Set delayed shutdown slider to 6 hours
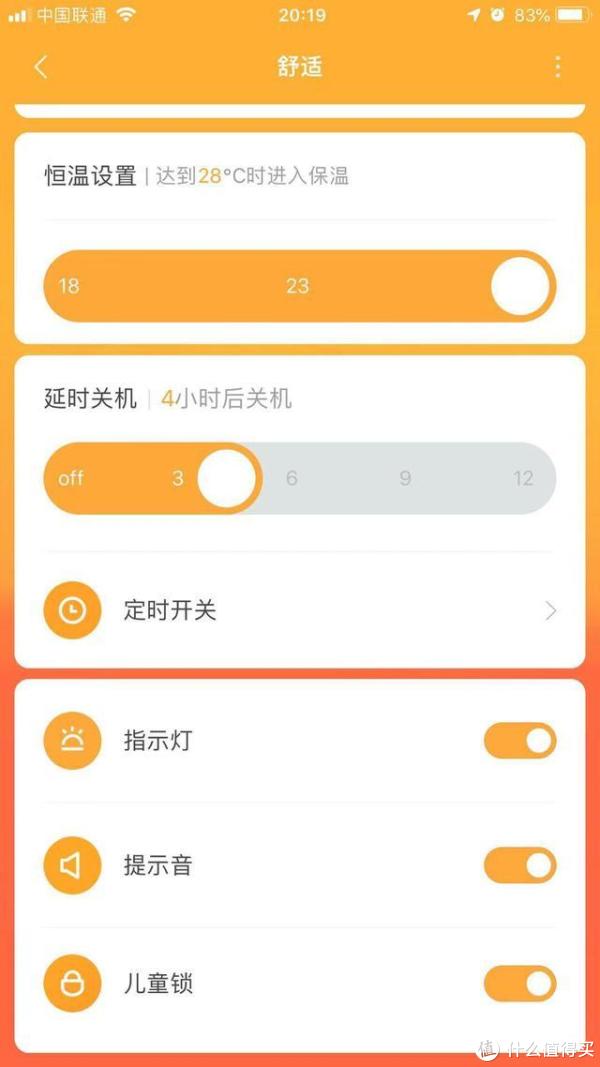This screenshot has height=1067, width=600. [291, 478]
